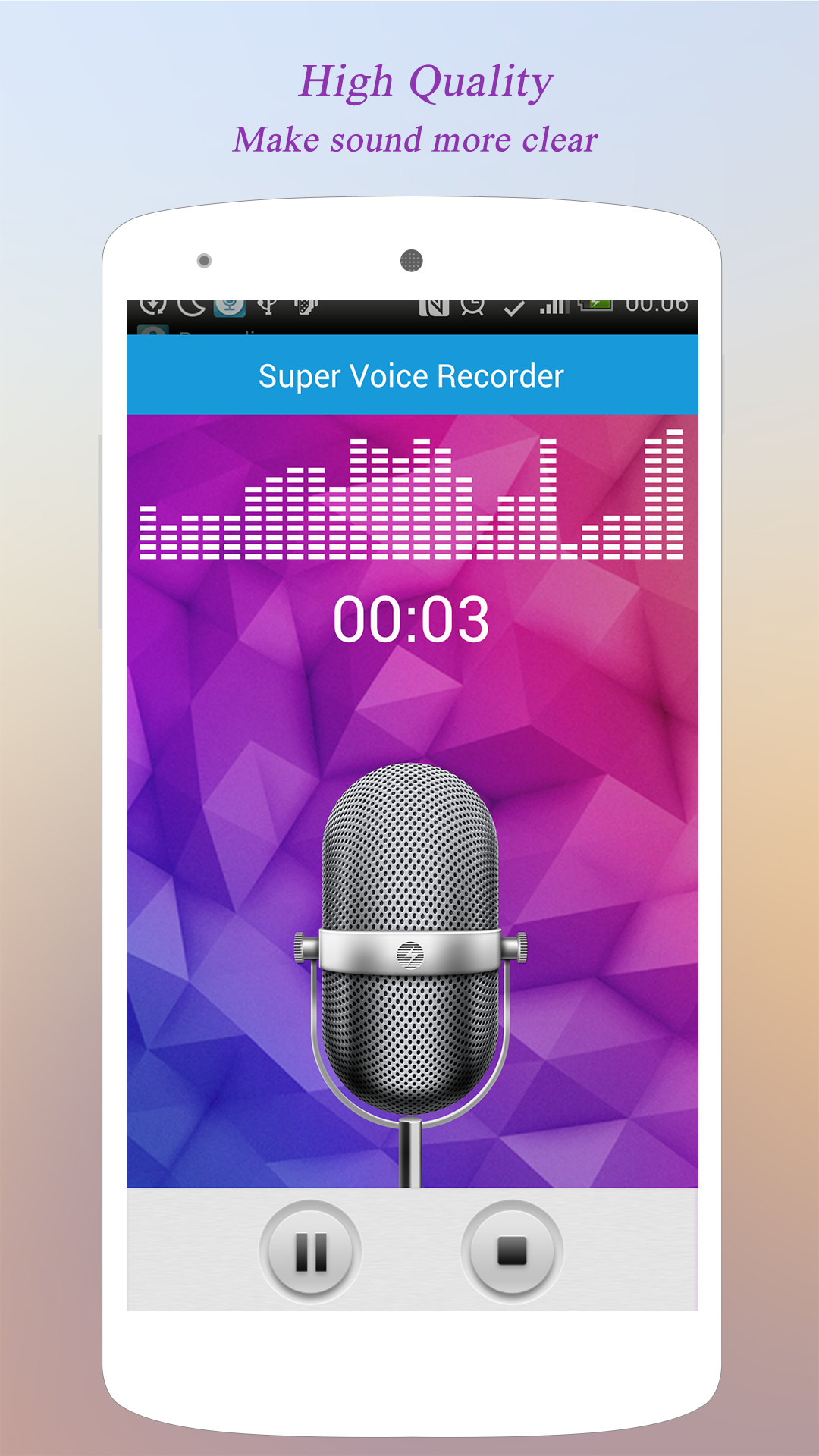Tap the download complete icon in status bar
The image size is (819, 1456).
point(152,306)
